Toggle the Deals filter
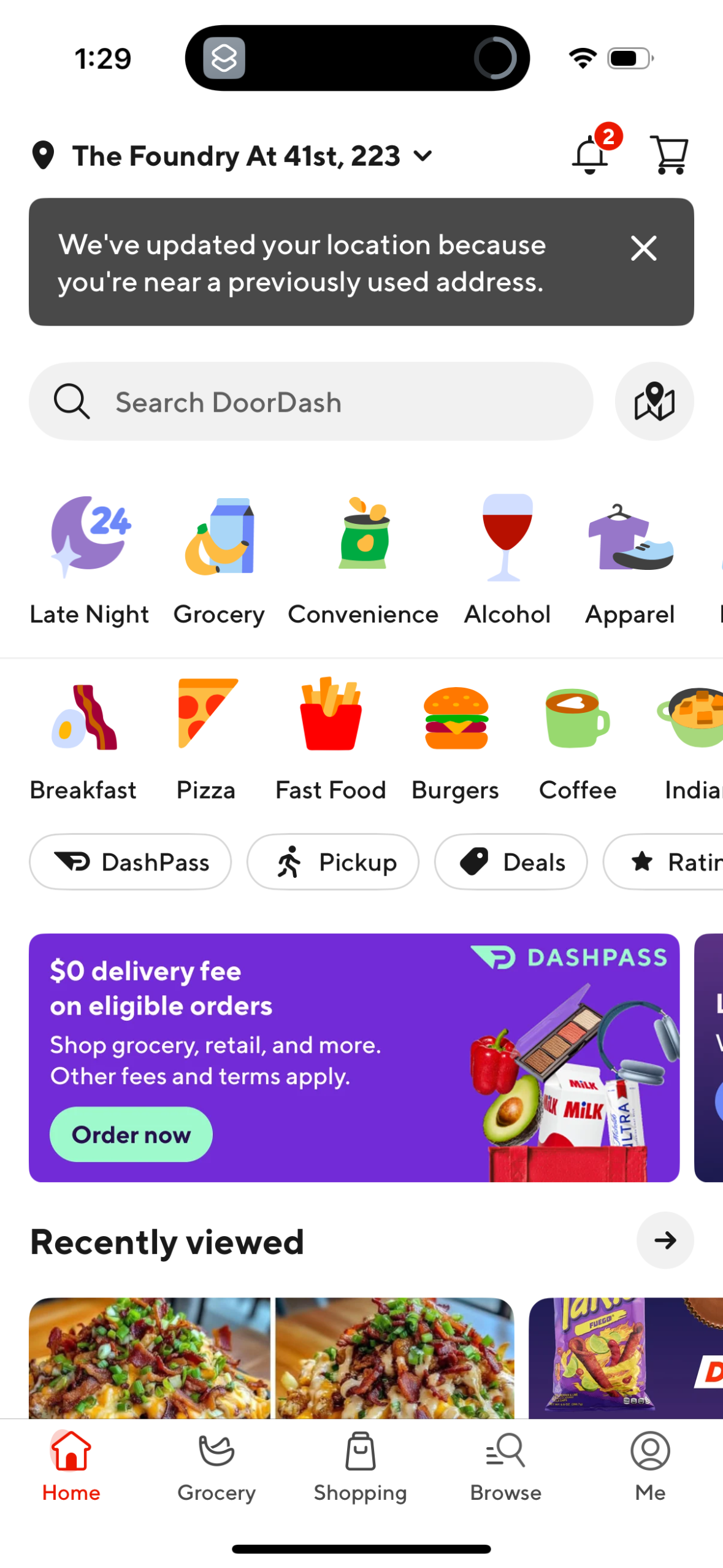This screenshot has width=723, height=1568. pyautogui.click(x=511, y=861)
